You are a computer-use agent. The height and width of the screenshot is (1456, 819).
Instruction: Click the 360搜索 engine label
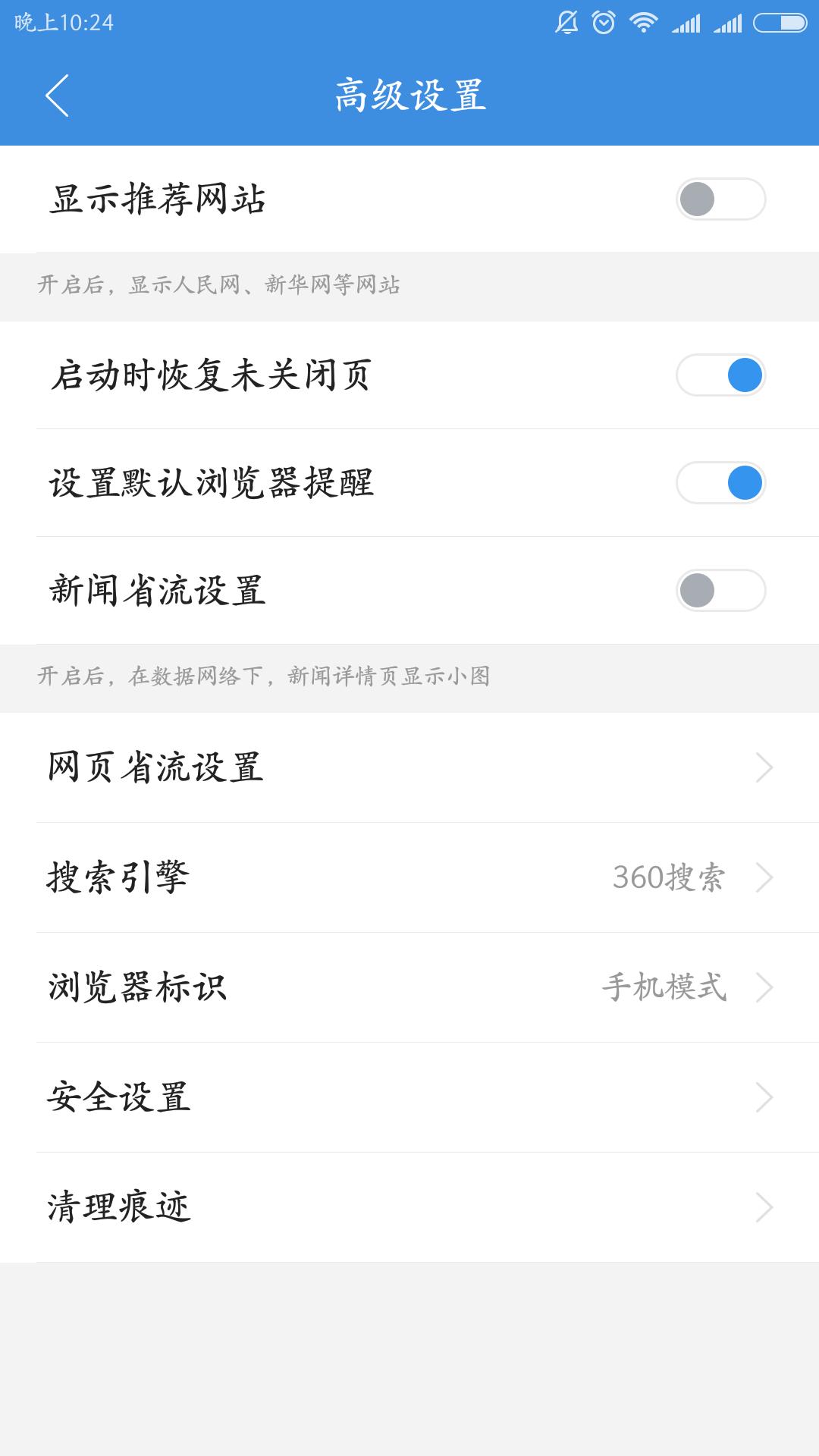tap(670, 878)
